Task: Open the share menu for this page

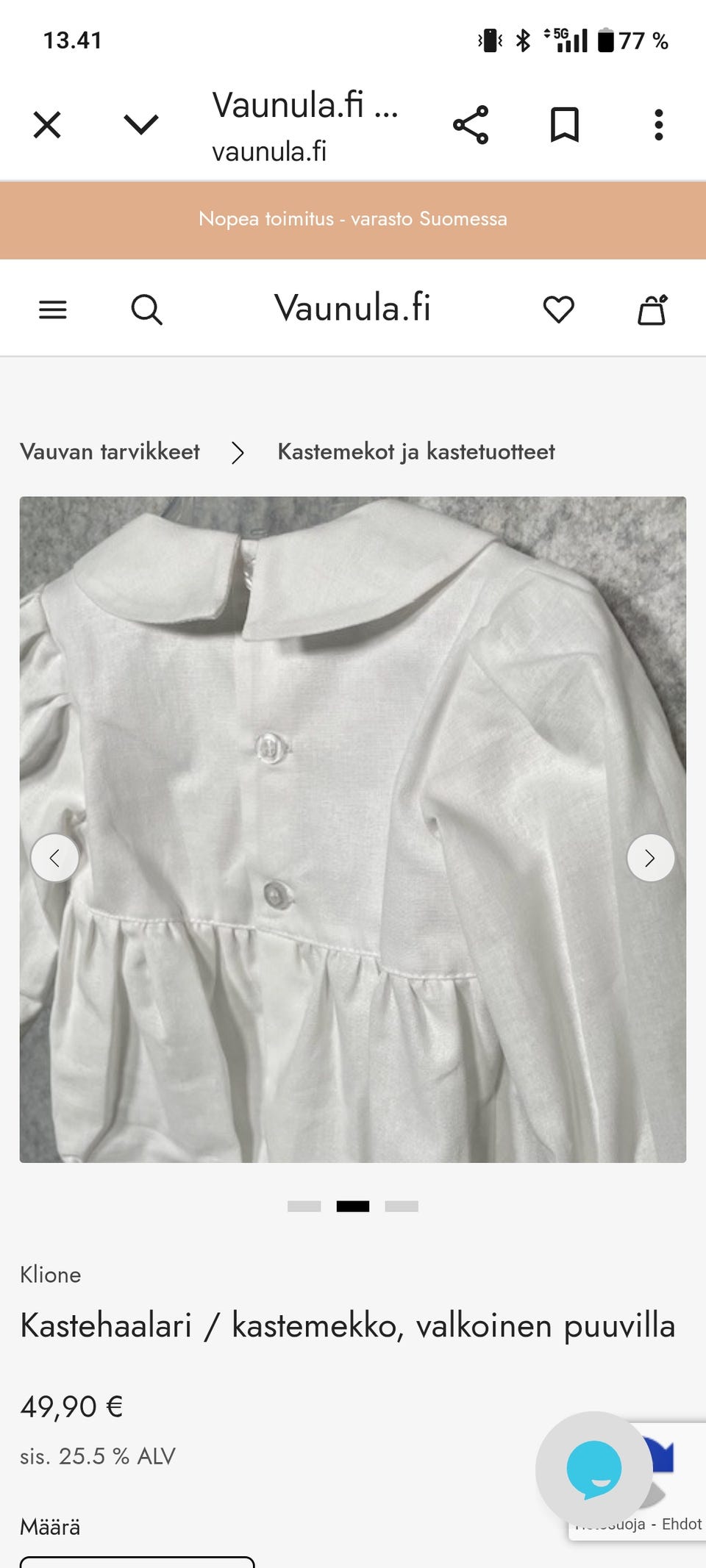Action: (x=471, y=124)
